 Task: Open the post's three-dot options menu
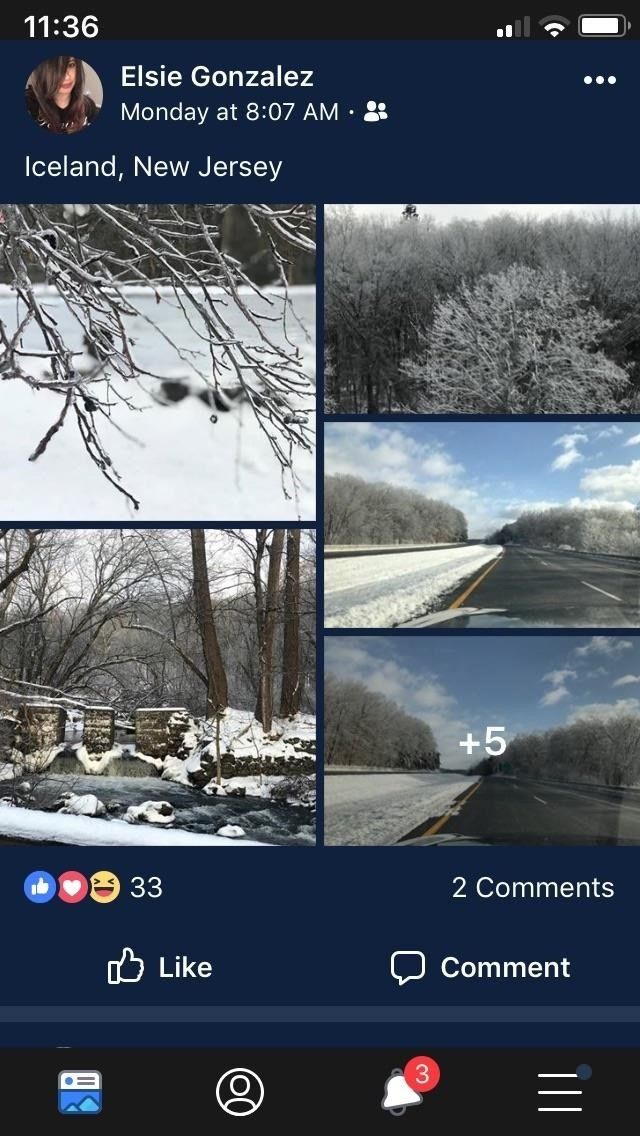(x=599, y=80)
